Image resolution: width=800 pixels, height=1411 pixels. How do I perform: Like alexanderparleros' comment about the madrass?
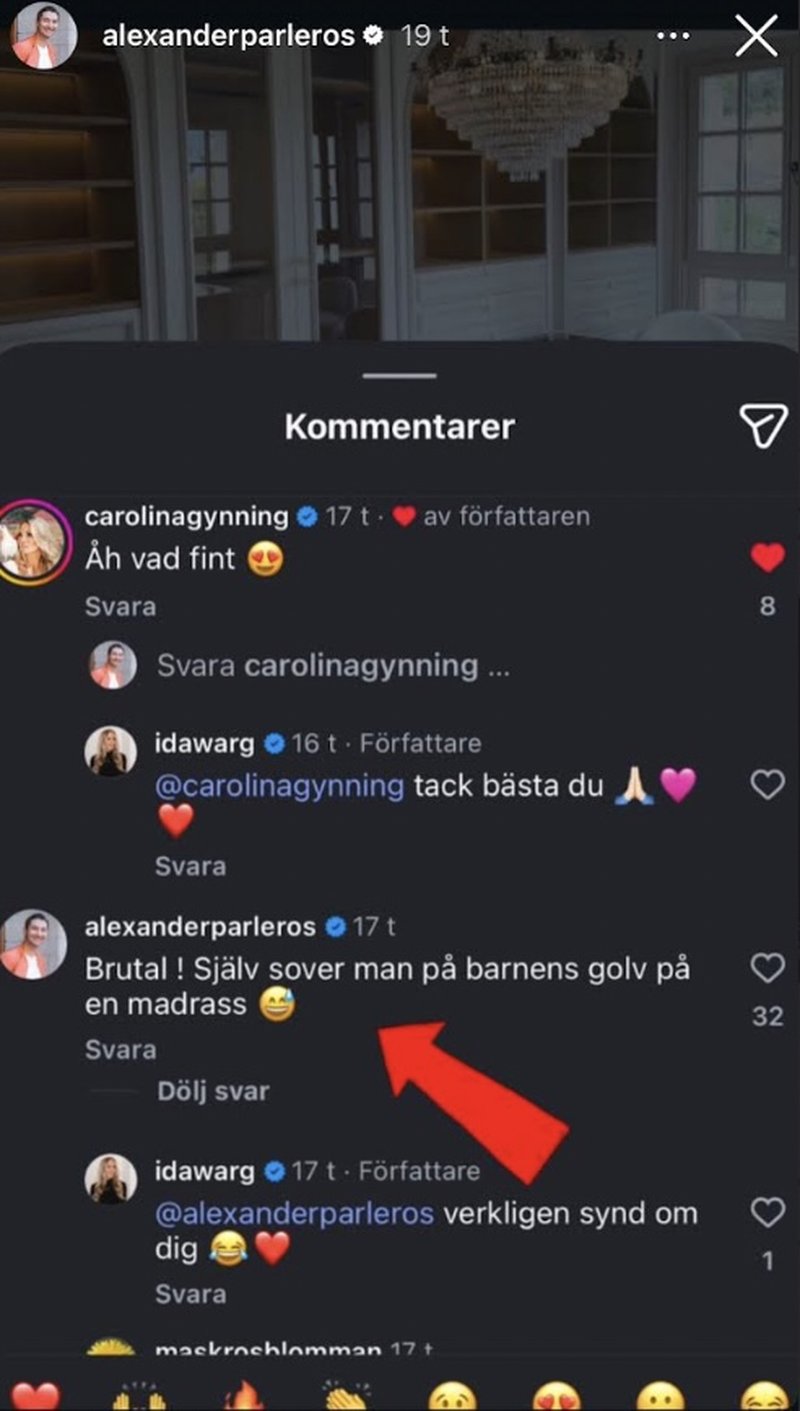(767, 968)
